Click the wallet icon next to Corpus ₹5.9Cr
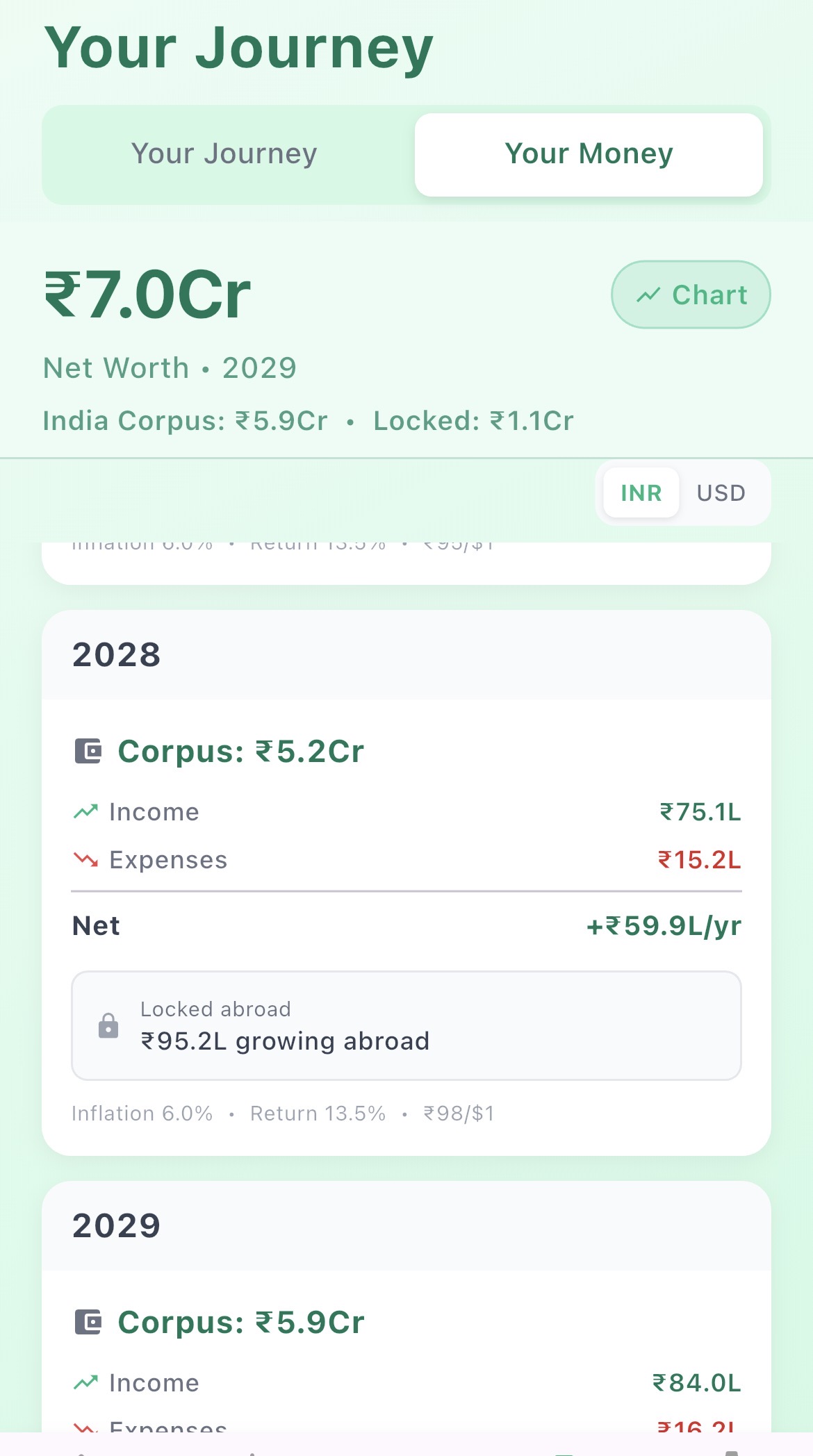The height and width of the screenshot is (1456, 813). click(88, 1322)
